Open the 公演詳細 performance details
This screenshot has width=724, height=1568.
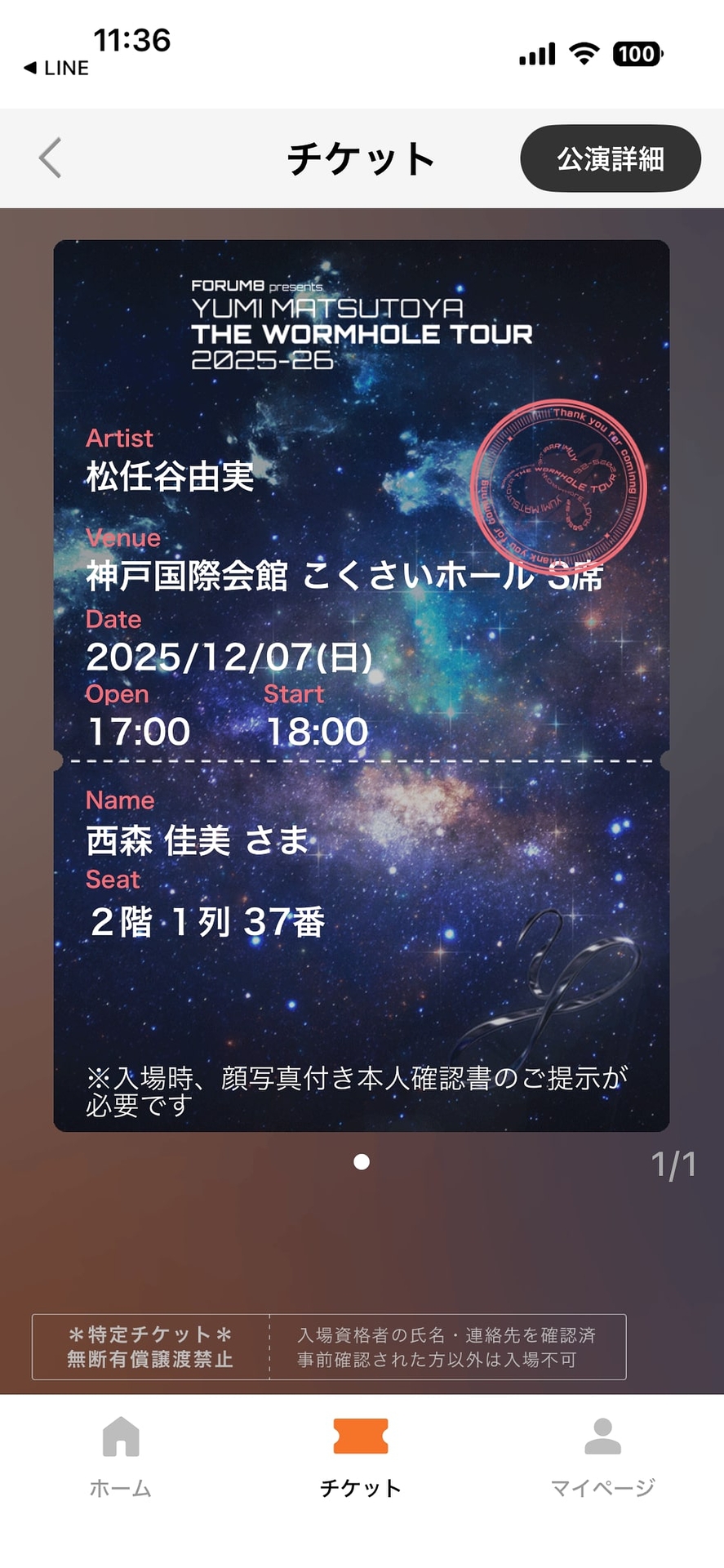[610, 158]
